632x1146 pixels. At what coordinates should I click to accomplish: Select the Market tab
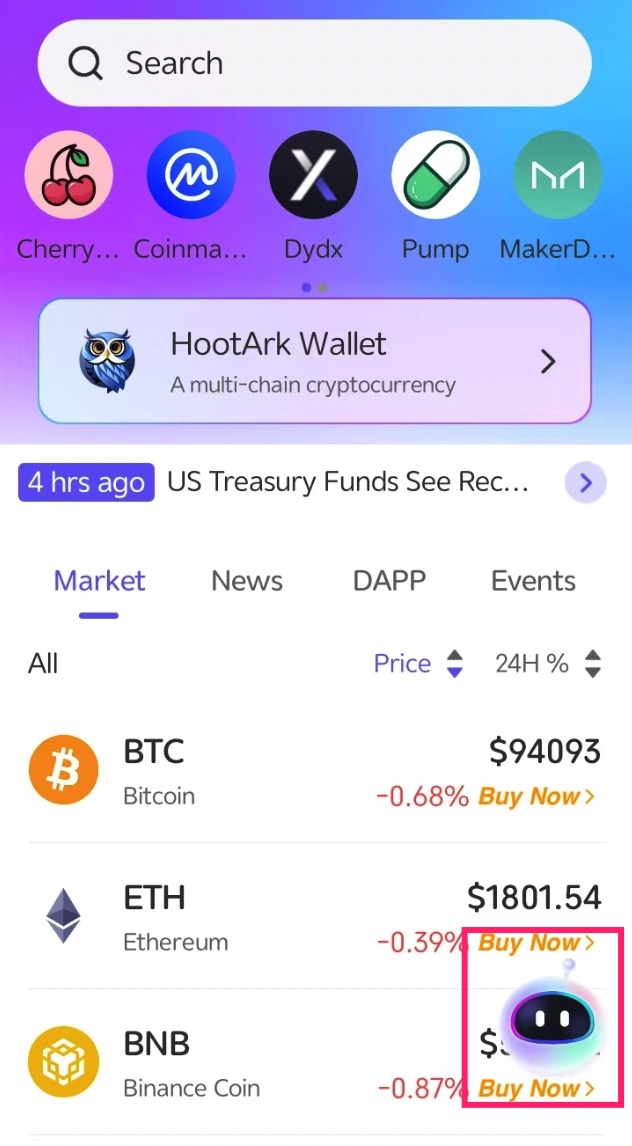[x=99, y=581]
